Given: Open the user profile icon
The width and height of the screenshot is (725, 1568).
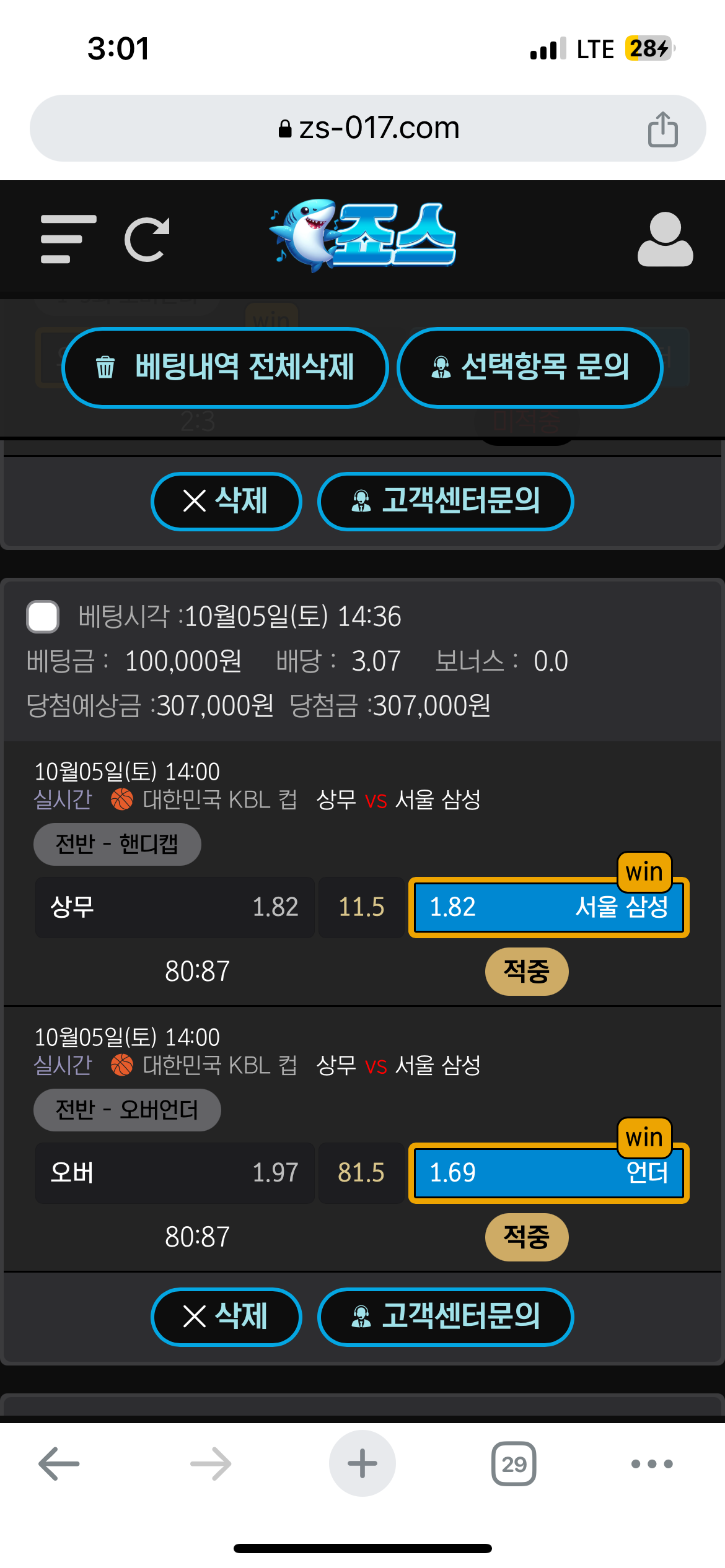Looking at the screenshot, I should 665,239.
